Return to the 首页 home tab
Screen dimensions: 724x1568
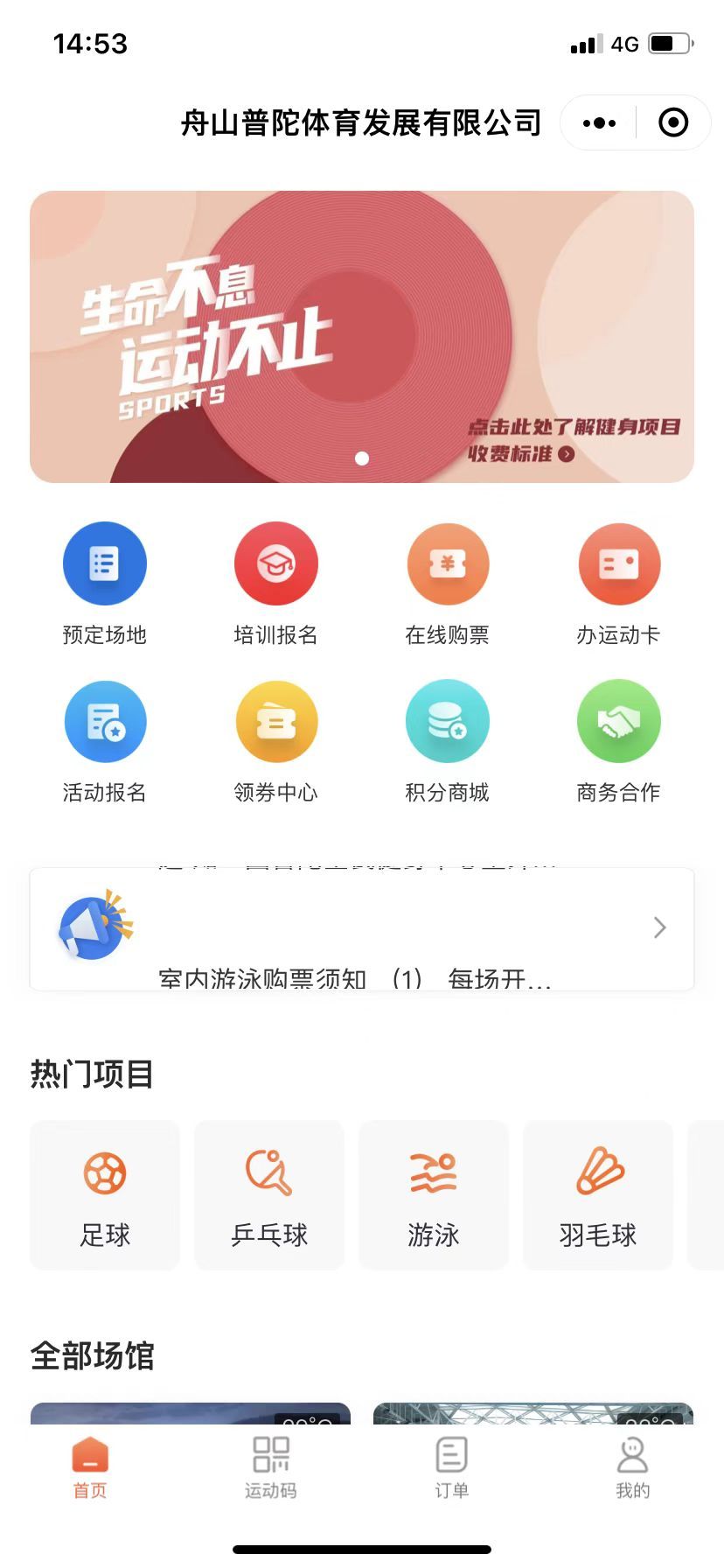[90, 1466]
